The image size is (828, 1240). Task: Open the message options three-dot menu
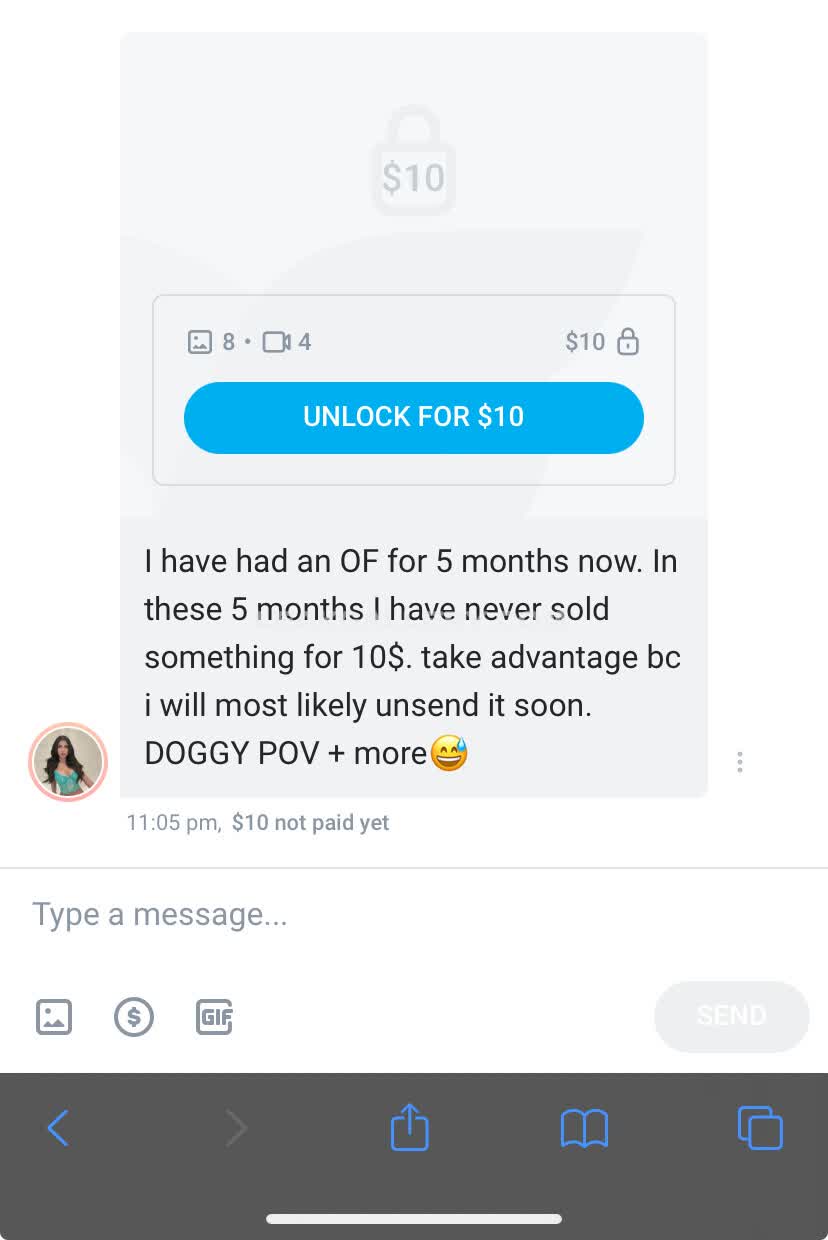[x=739, y=762]
